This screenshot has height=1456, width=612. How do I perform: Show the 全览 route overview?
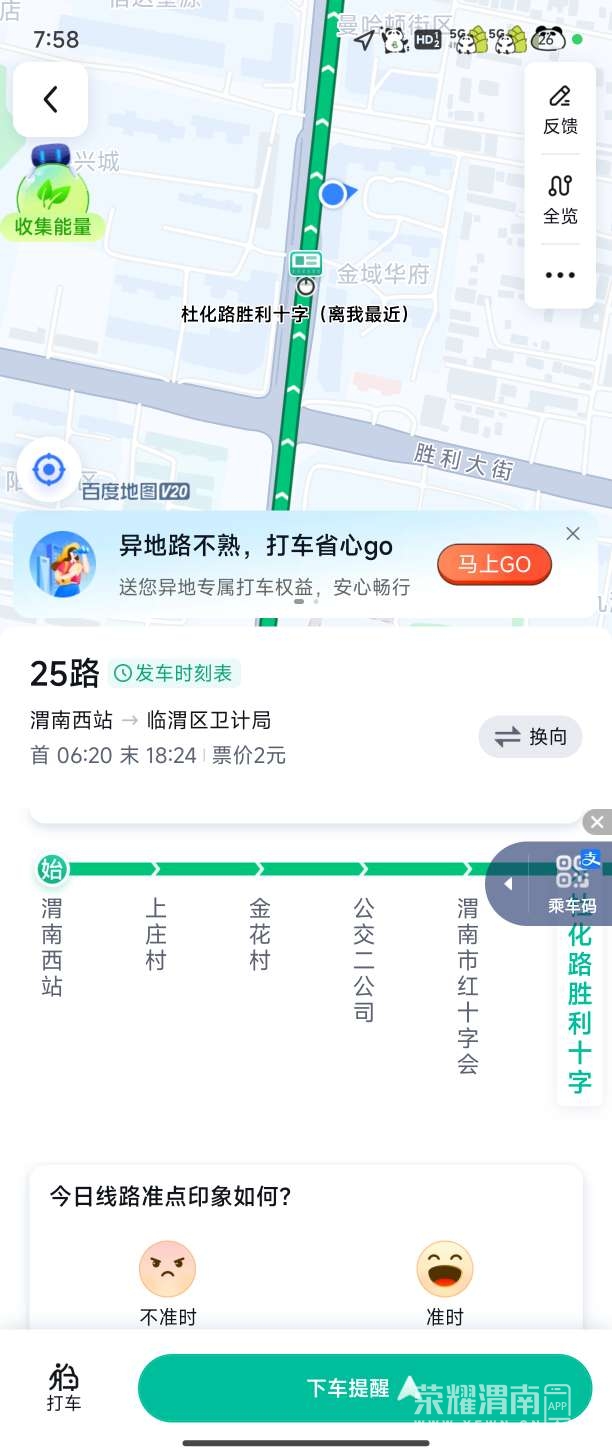pos(560,199)
